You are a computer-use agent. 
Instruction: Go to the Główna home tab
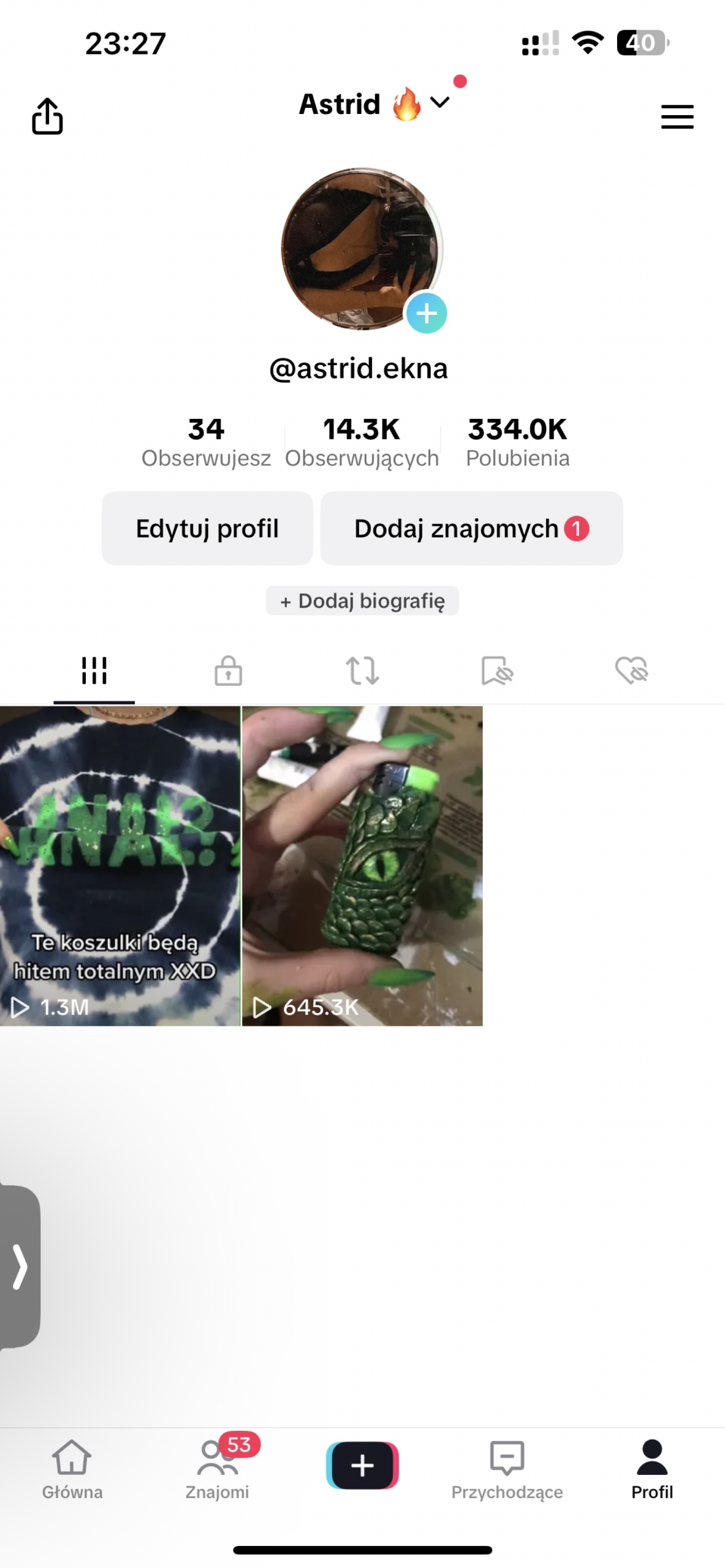click(x=72, y=1467)
